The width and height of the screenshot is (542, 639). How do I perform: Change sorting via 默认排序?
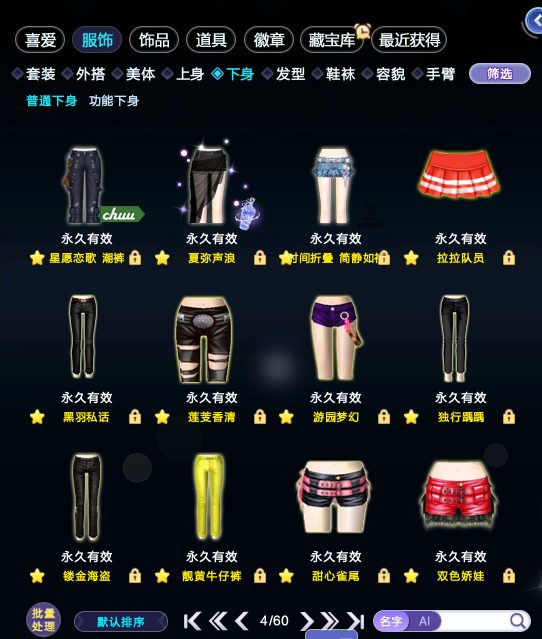point(121,622)
